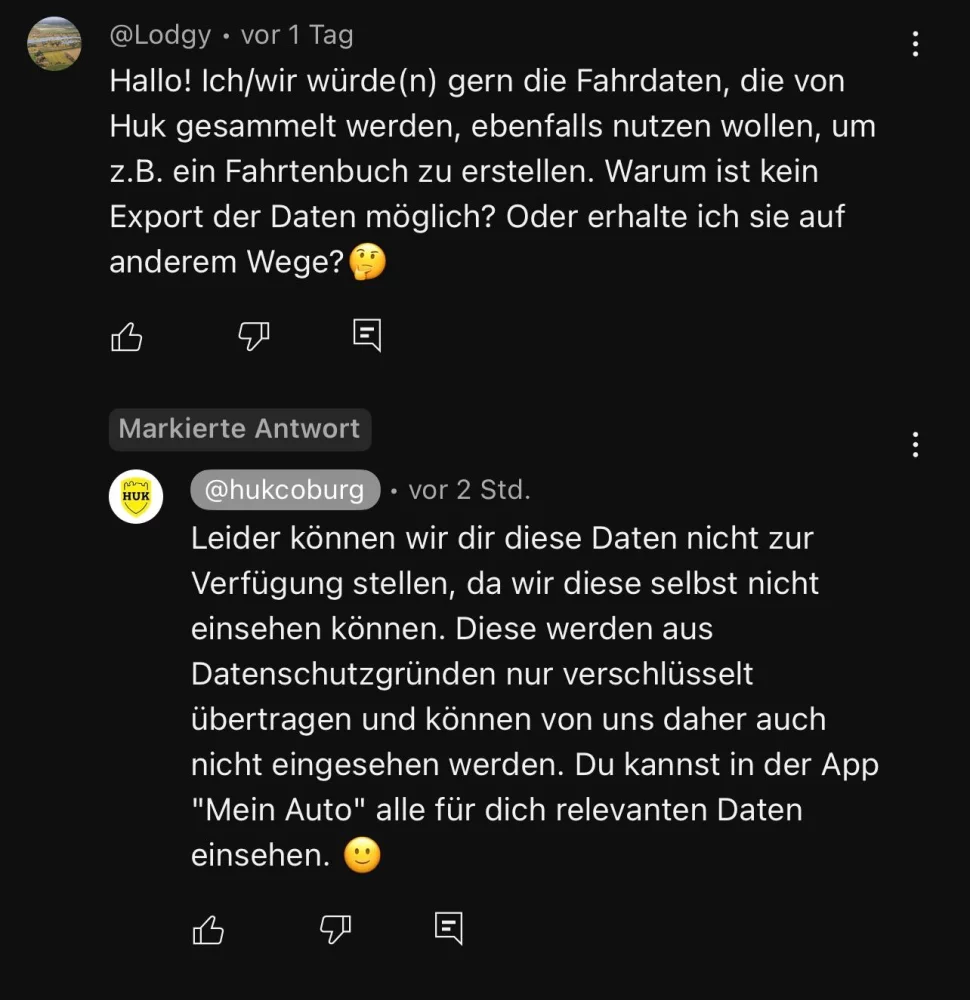
Task: Like the @hukcoburg reply
Action: pos(208,930)
